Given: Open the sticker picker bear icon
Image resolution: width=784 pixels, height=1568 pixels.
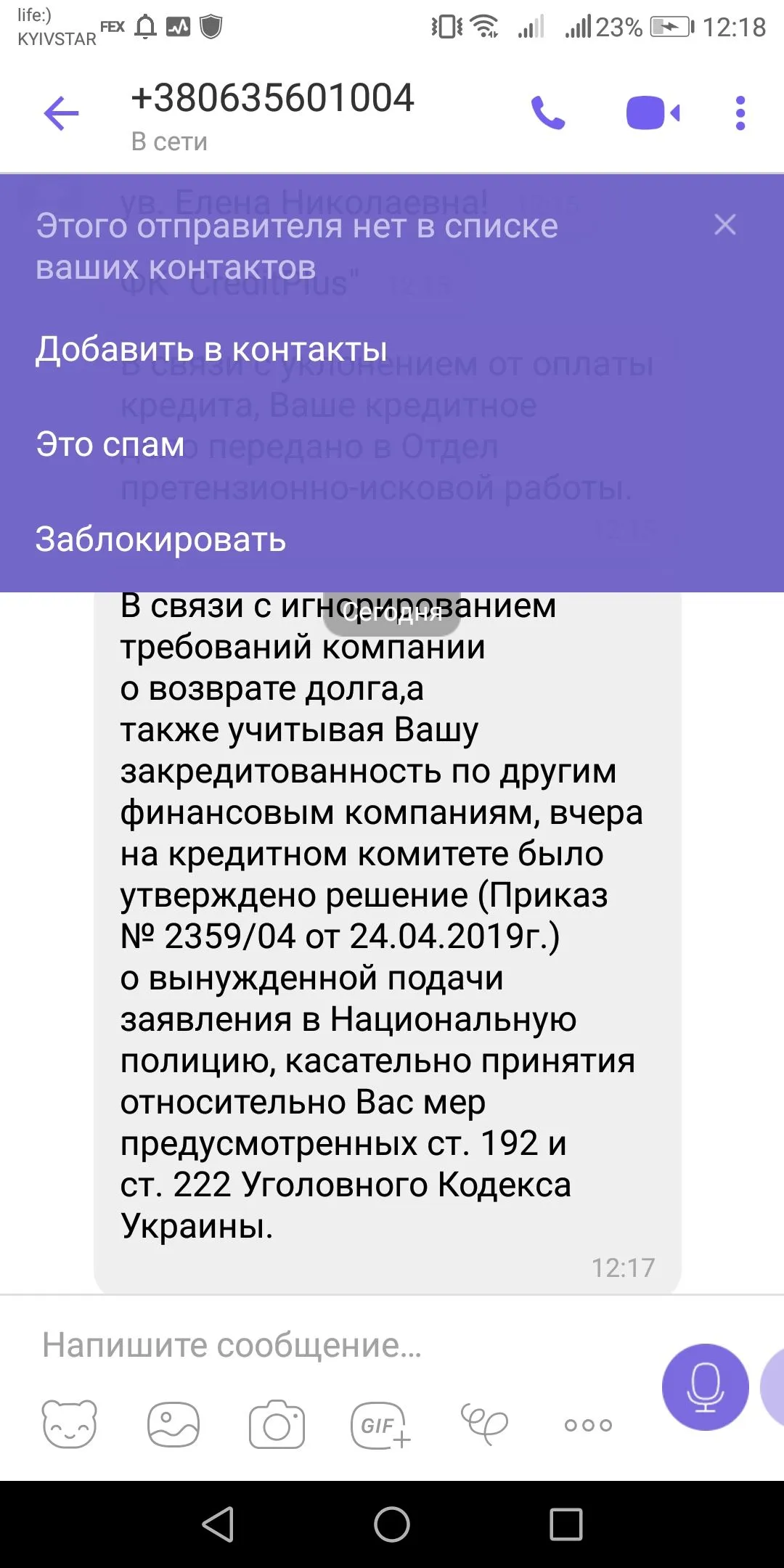Looking at the screenshot, I should pyautogui.click(x=69, y=1424).
